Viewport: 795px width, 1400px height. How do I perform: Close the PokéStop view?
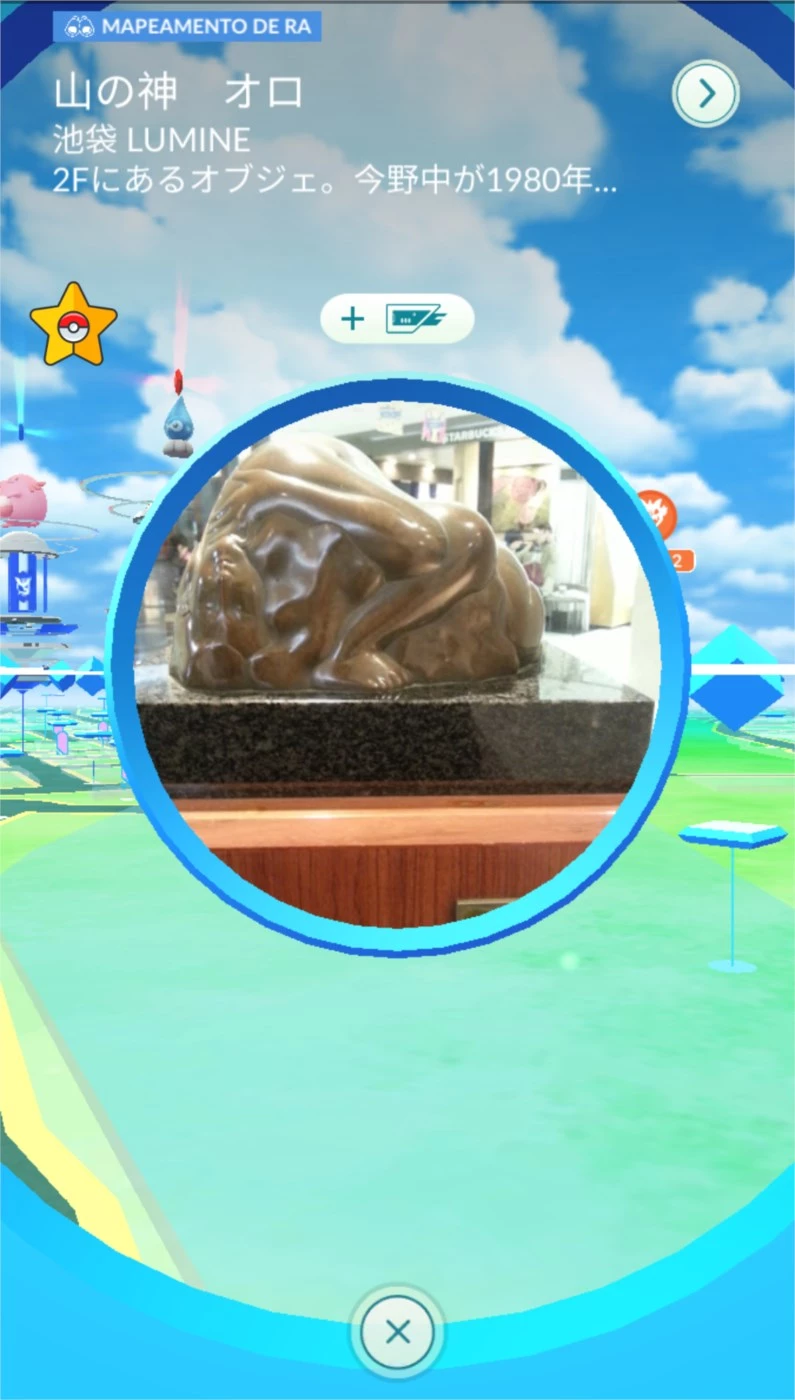(397, 1332)
